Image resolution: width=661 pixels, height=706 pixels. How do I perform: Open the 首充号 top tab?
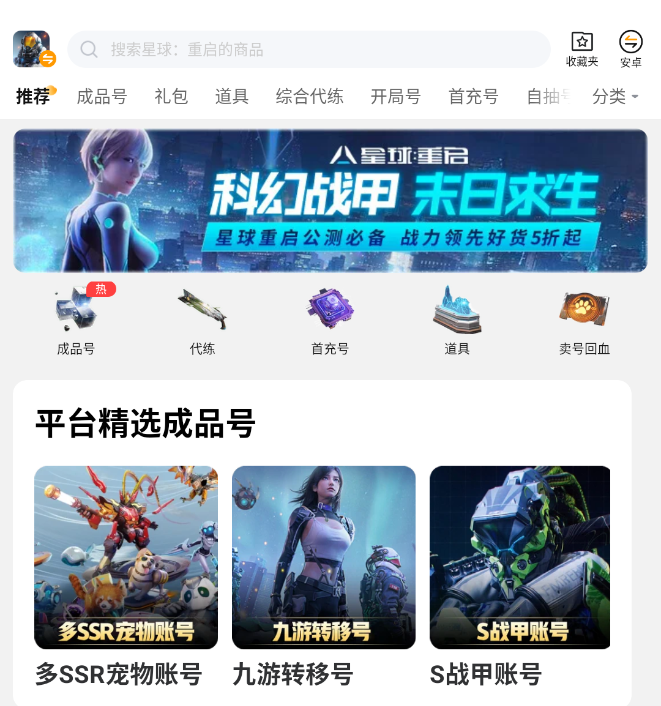[473, 97]
